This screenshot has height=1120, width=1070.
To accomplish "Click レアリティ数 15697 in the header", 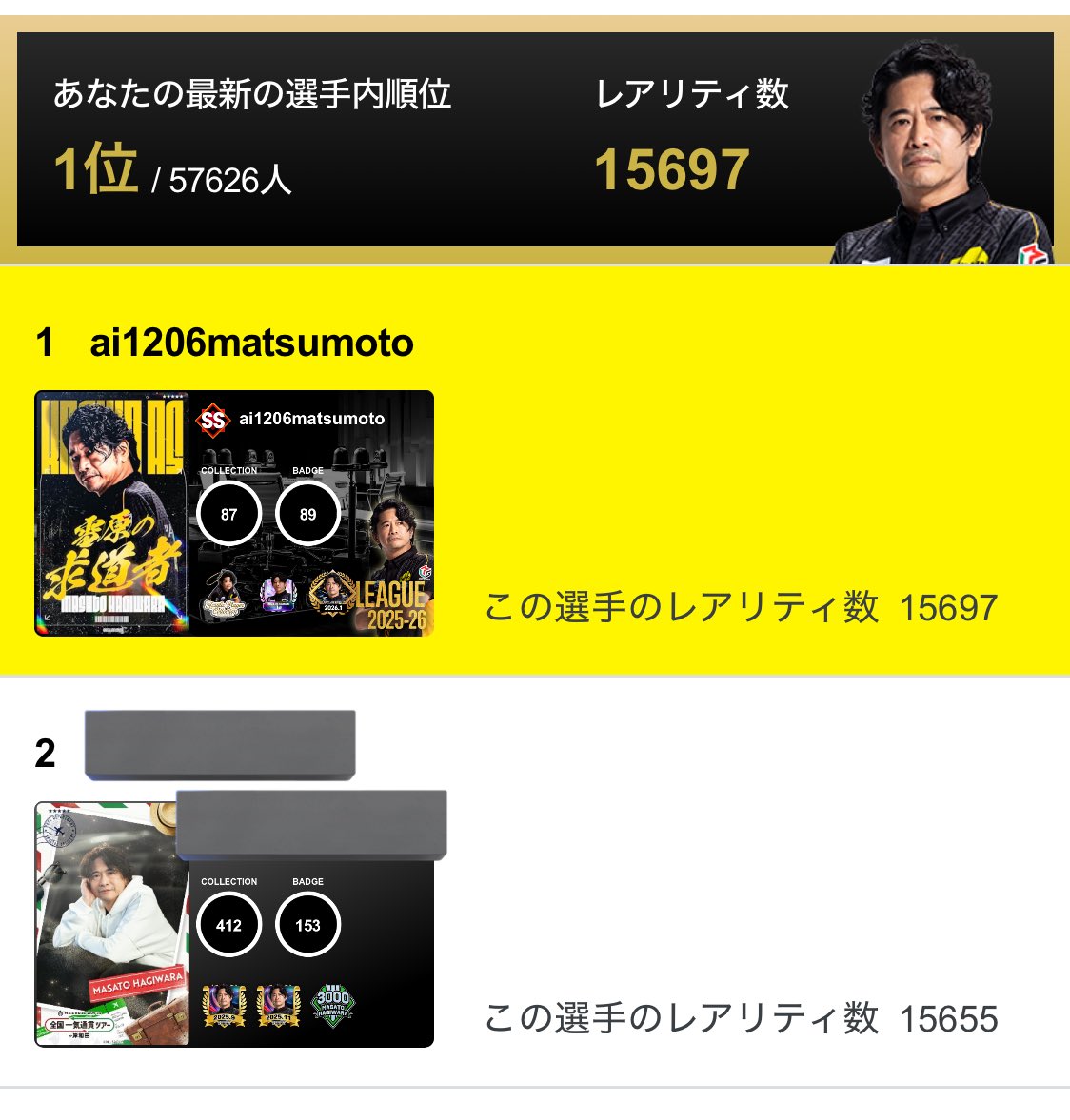I will click(670, 167).
